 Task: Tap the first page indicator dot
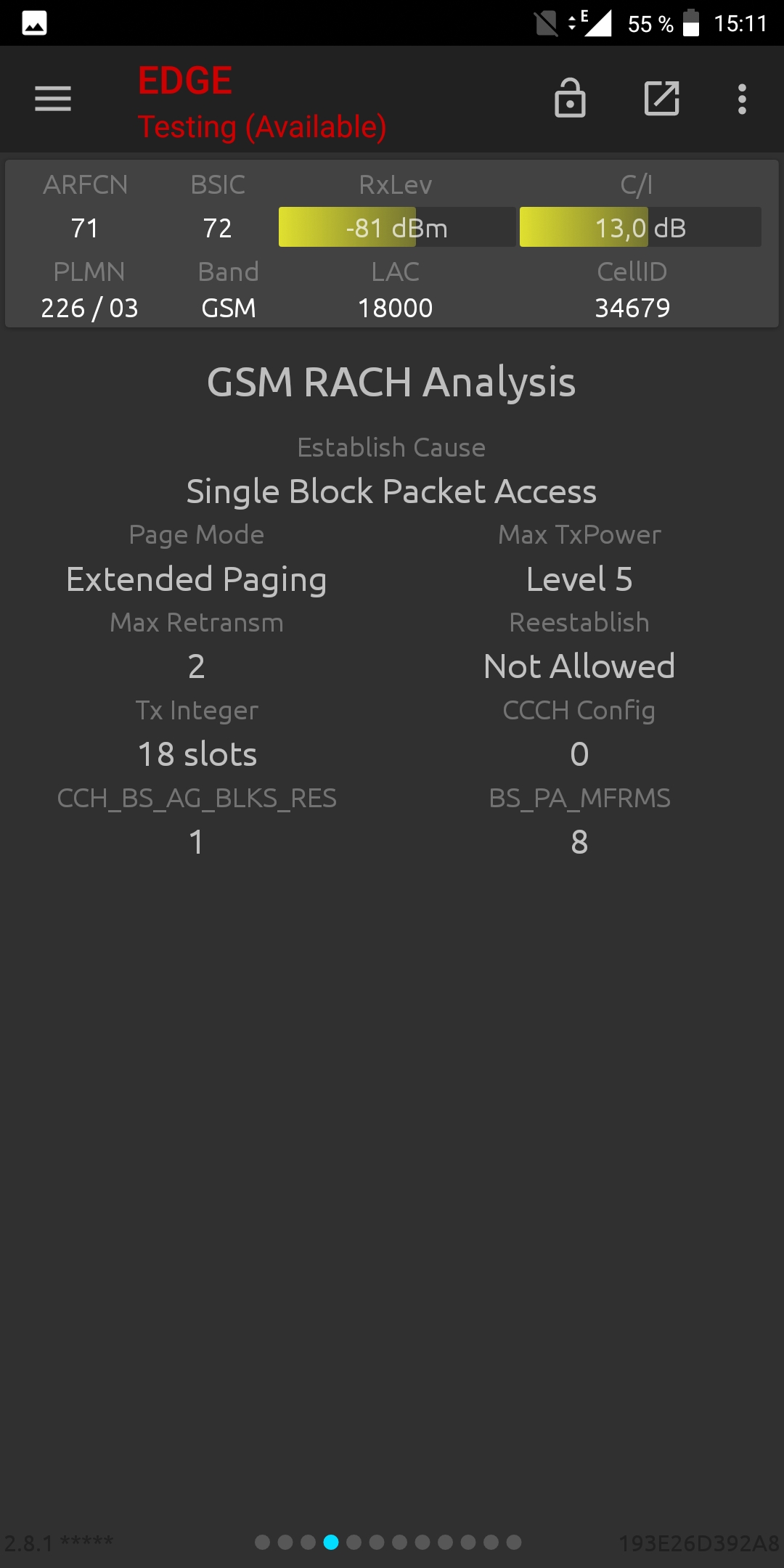click(x=263, y=1542)
